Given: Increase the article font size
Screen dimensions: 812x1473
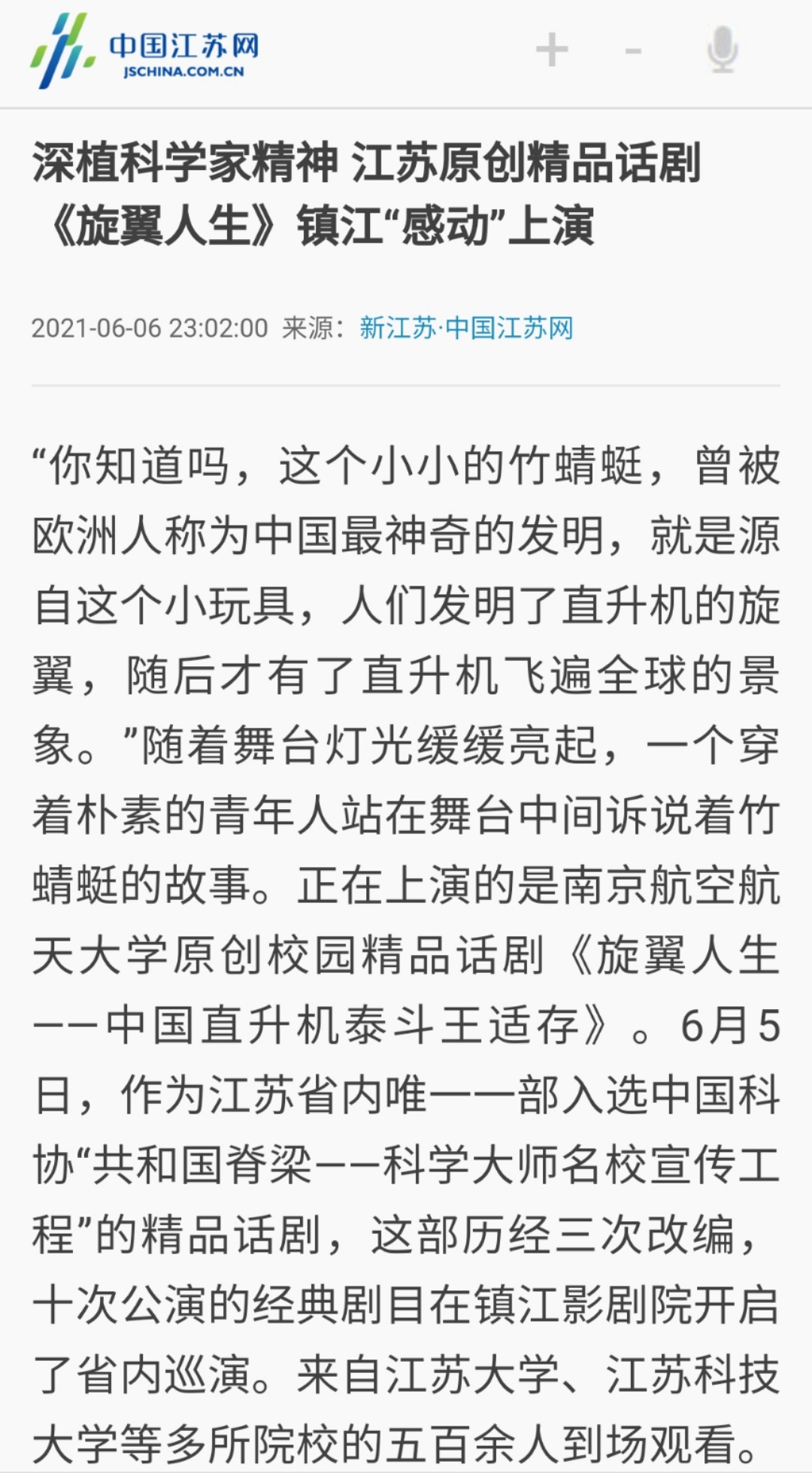Looking at the screenshot, I should 551,51.
